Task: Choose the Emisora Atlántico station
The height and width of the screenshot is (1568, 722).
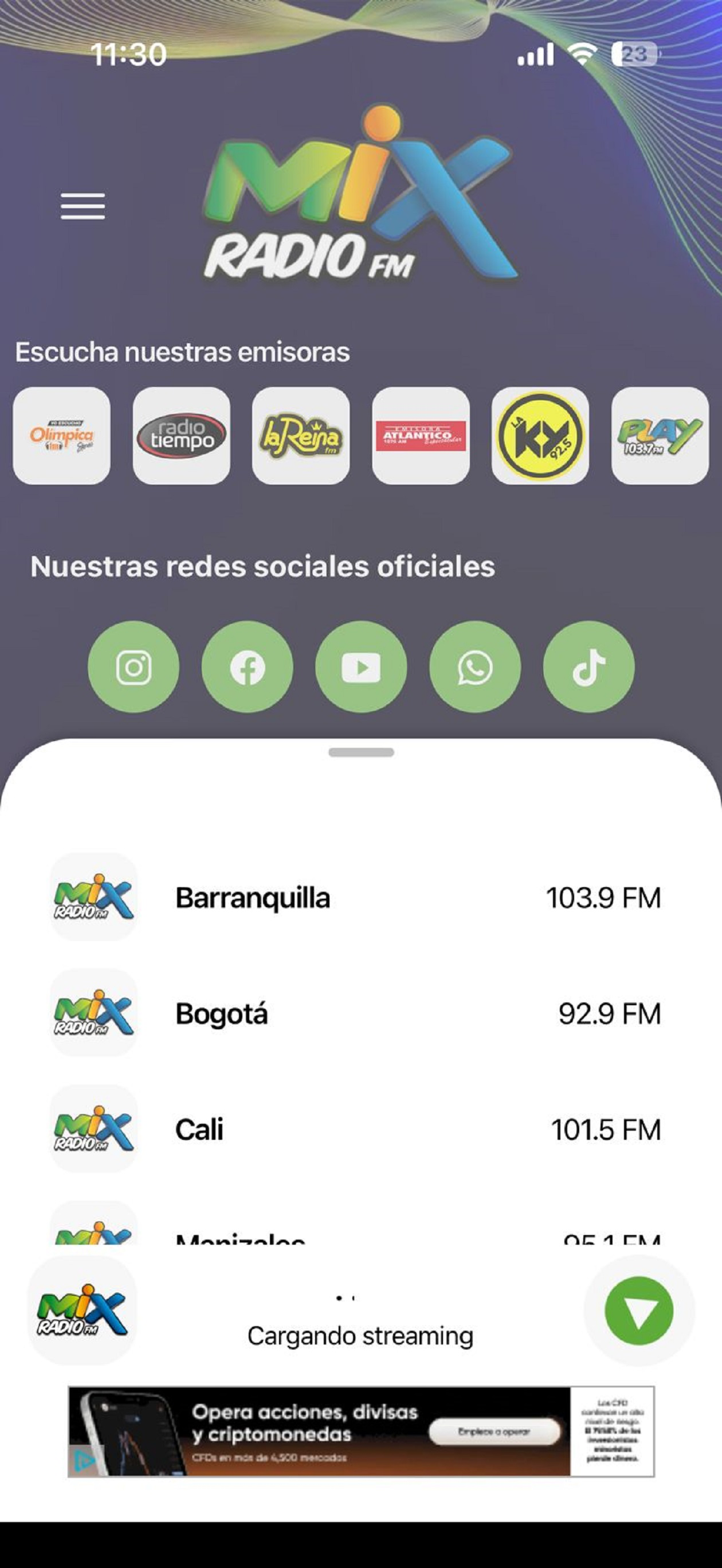Action: (x=421, y=436)
